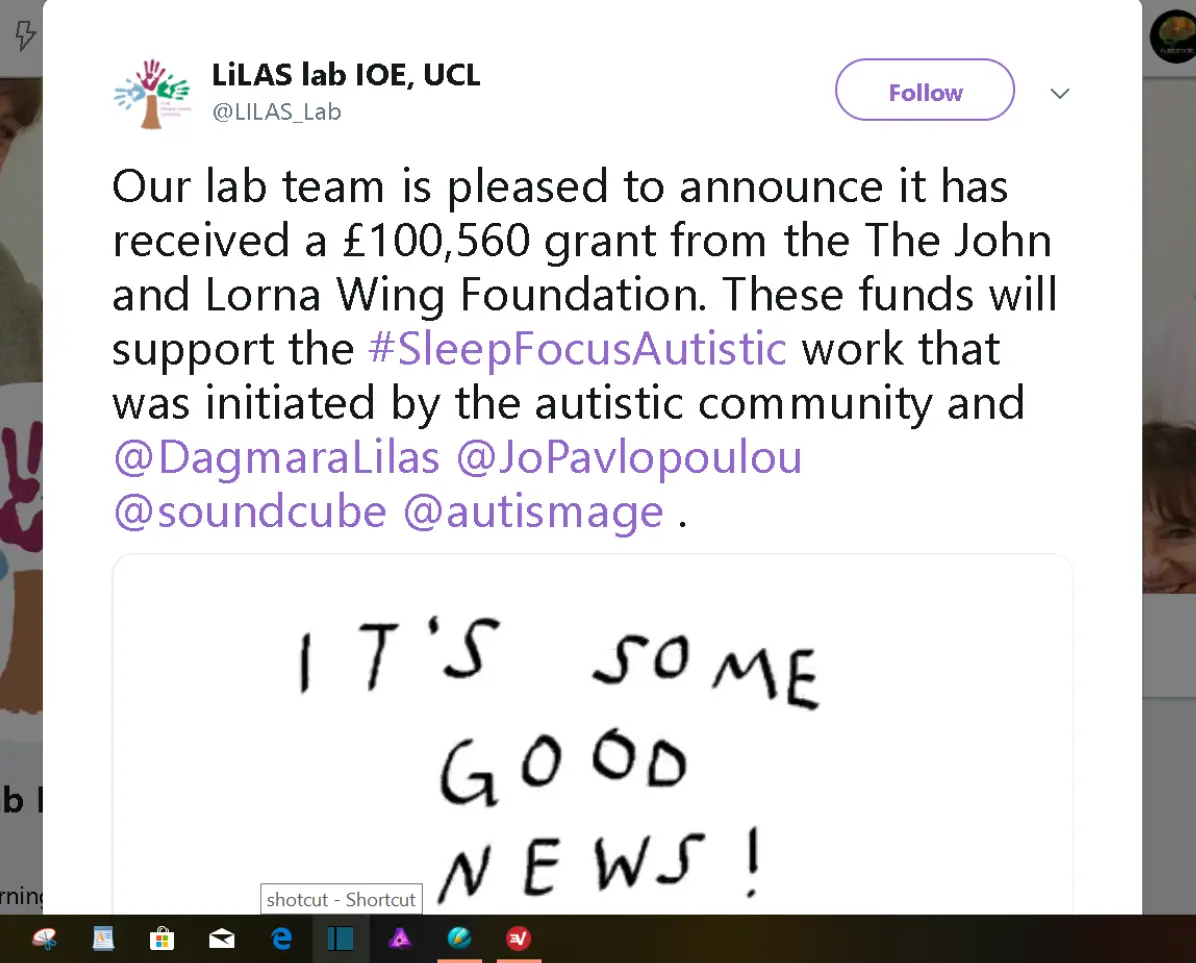This screenshot has height=963, width=1196.
Task: Launch the Edge browser from taskbar
Action: pyautogui.click(x=282, y=938)
